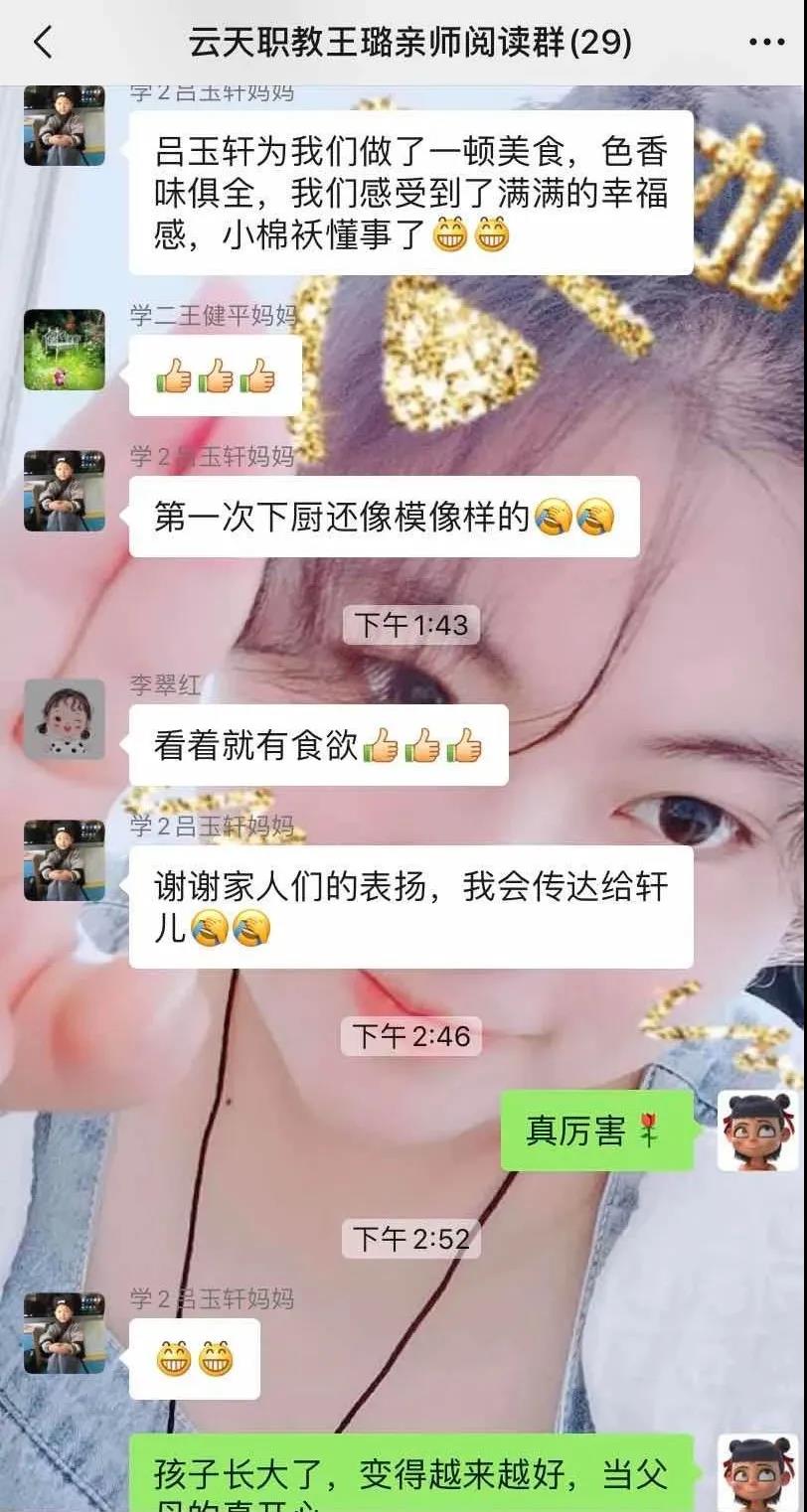The height and width of the screenshot is (1512, 807).
Task: Open the three-dot chat info menu
Action: pyautogui.click(x=765, y=43)
